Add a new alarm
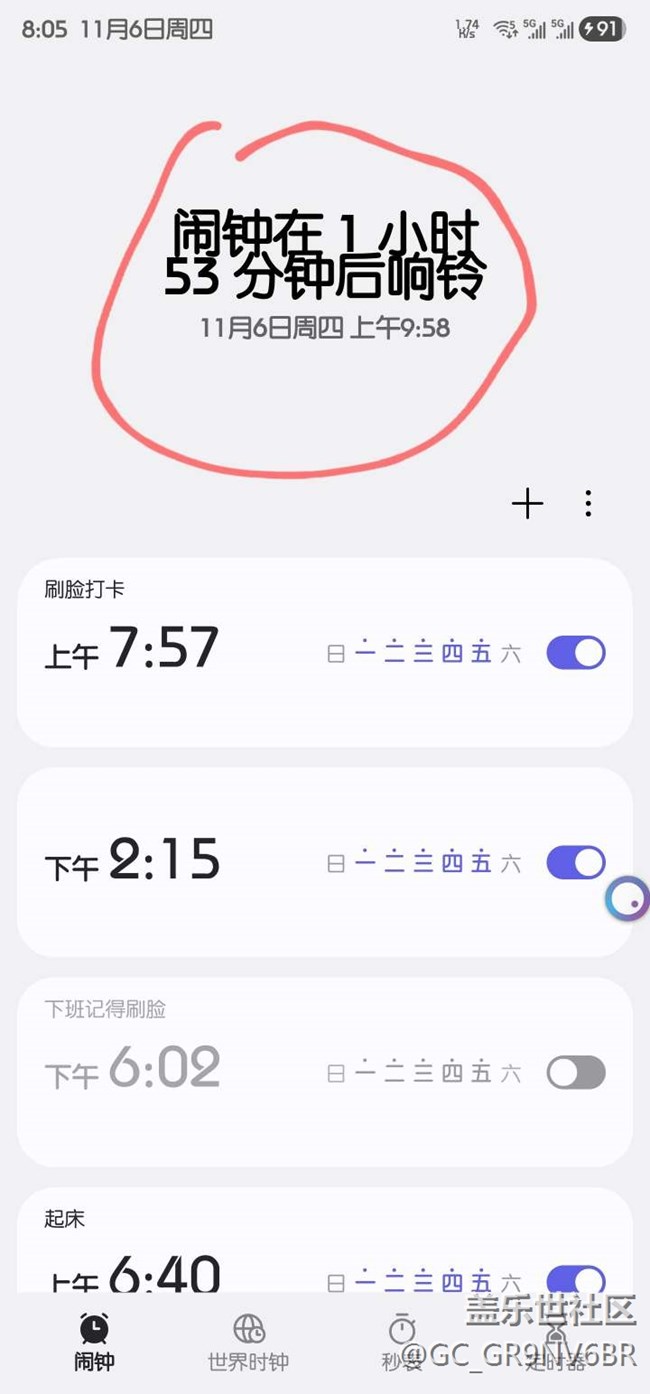Viewport: 650px width, 1394px height. [x=527, y=504]
